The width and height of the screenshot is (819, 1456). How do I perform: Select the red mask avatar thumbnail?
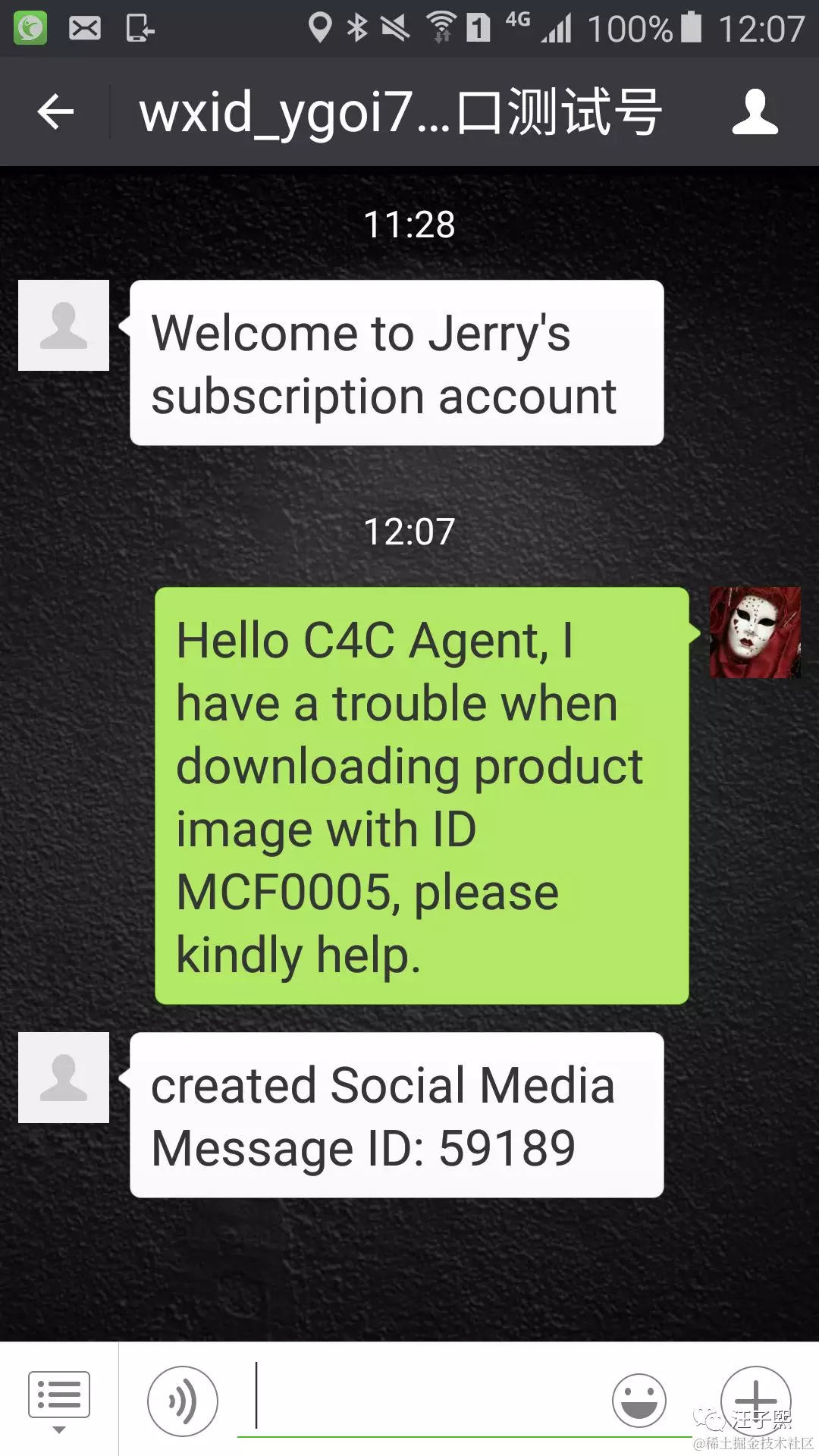pyautogui.click(x=754, y=635)
